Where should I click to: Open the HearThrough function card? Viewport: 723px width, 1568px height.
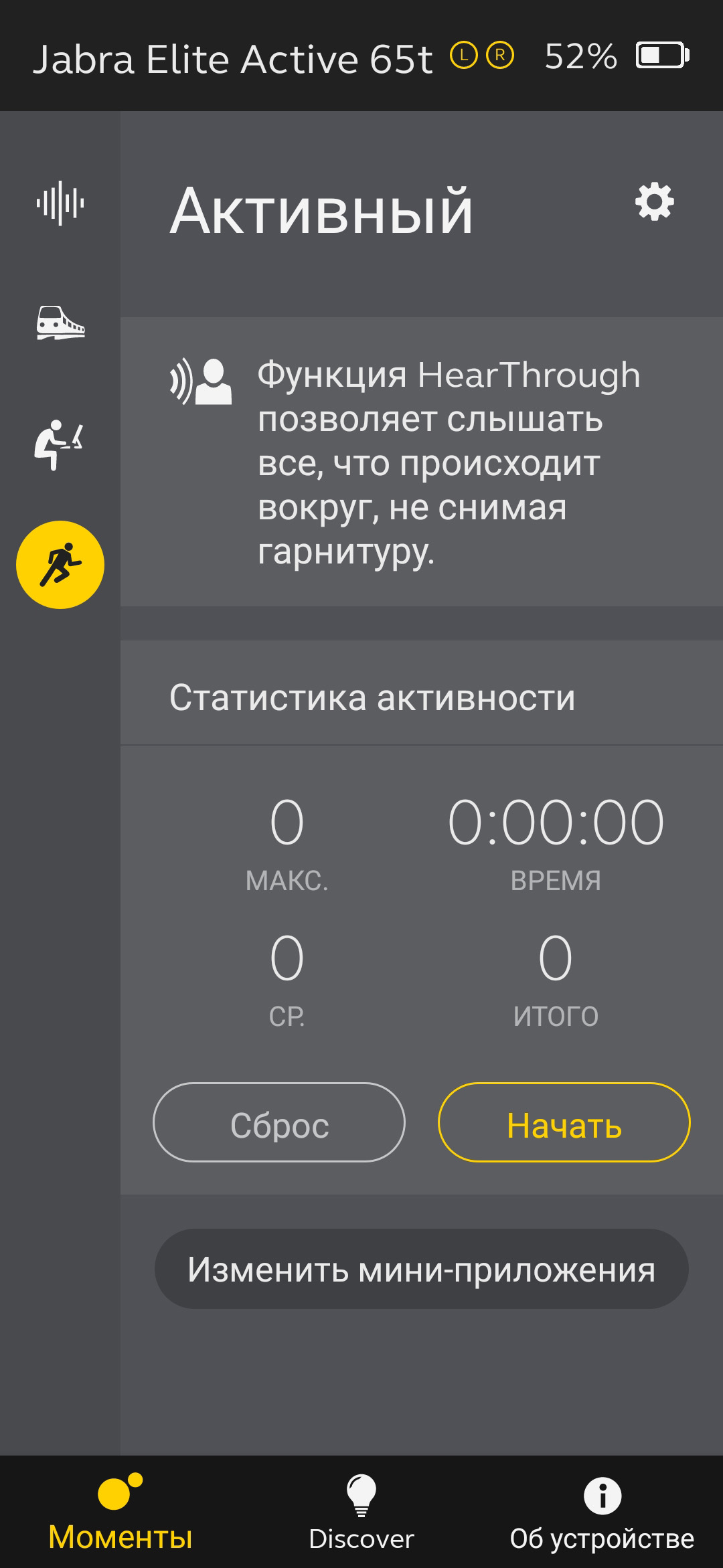pos(422,462)
